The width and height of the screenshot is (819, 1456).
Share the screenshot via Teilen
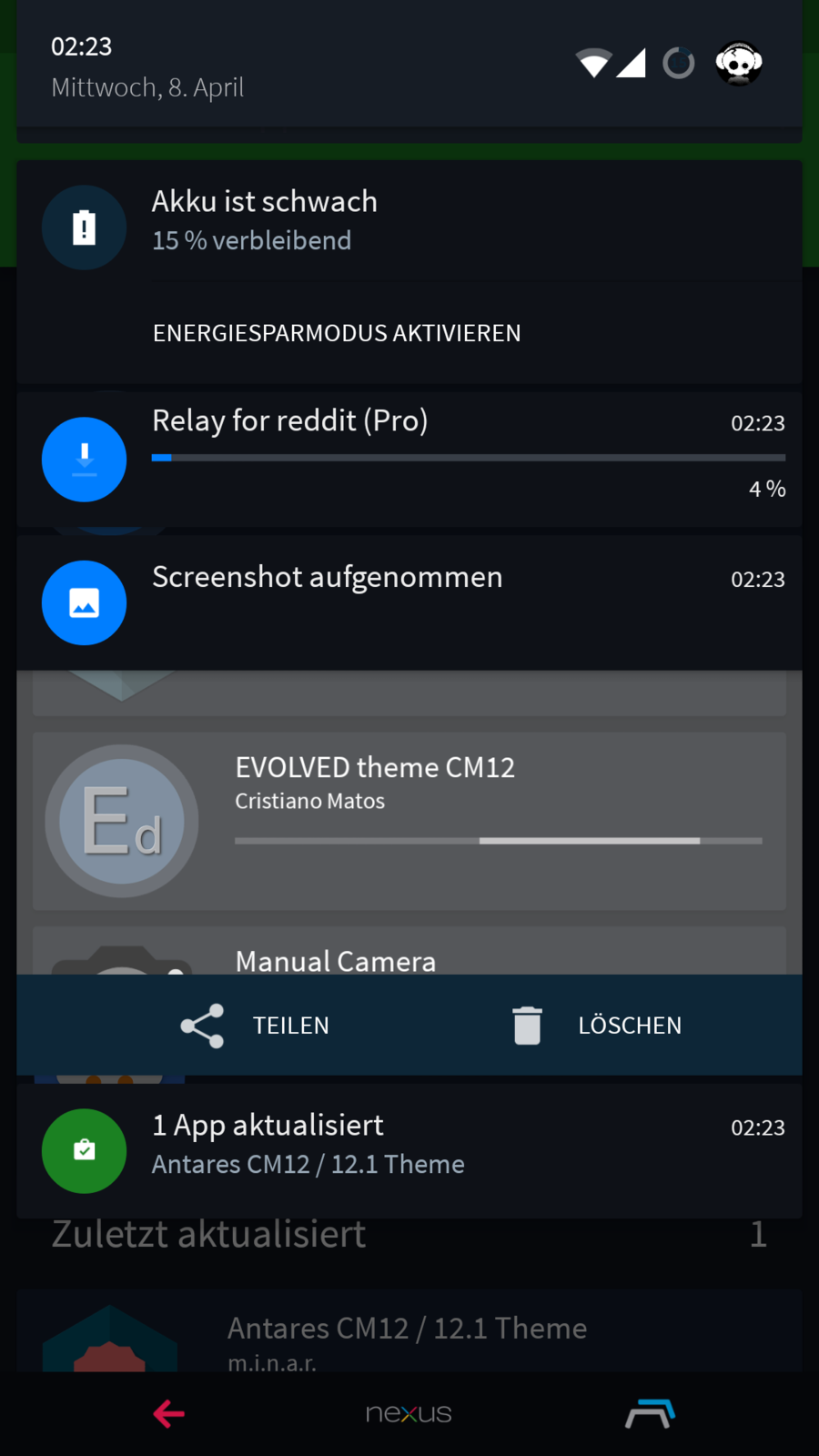pyautogui.click(x=255, y=1026)
